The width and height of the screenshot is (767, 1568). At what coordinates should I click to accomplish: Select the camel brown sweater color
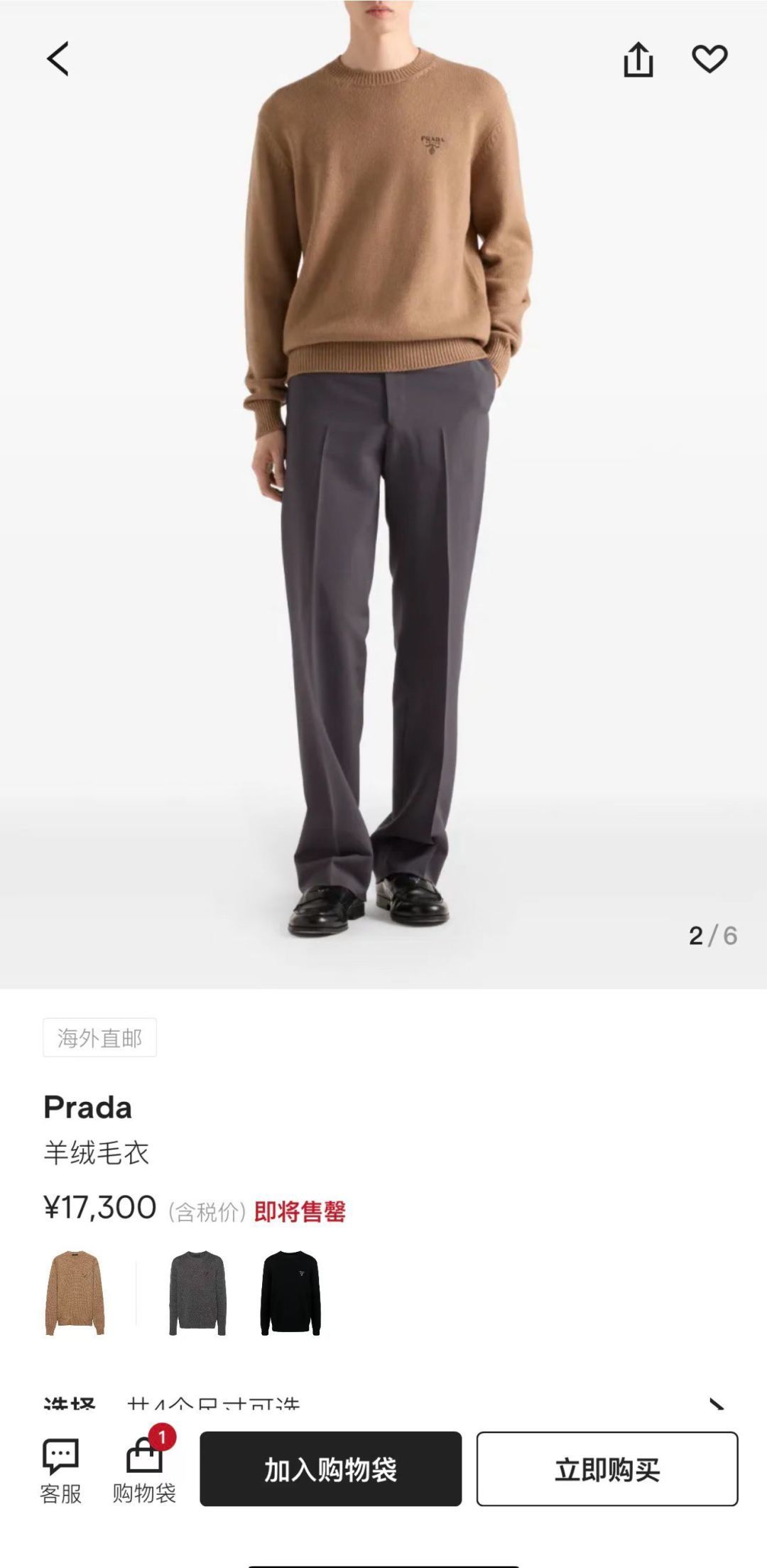coord(75,1293)
